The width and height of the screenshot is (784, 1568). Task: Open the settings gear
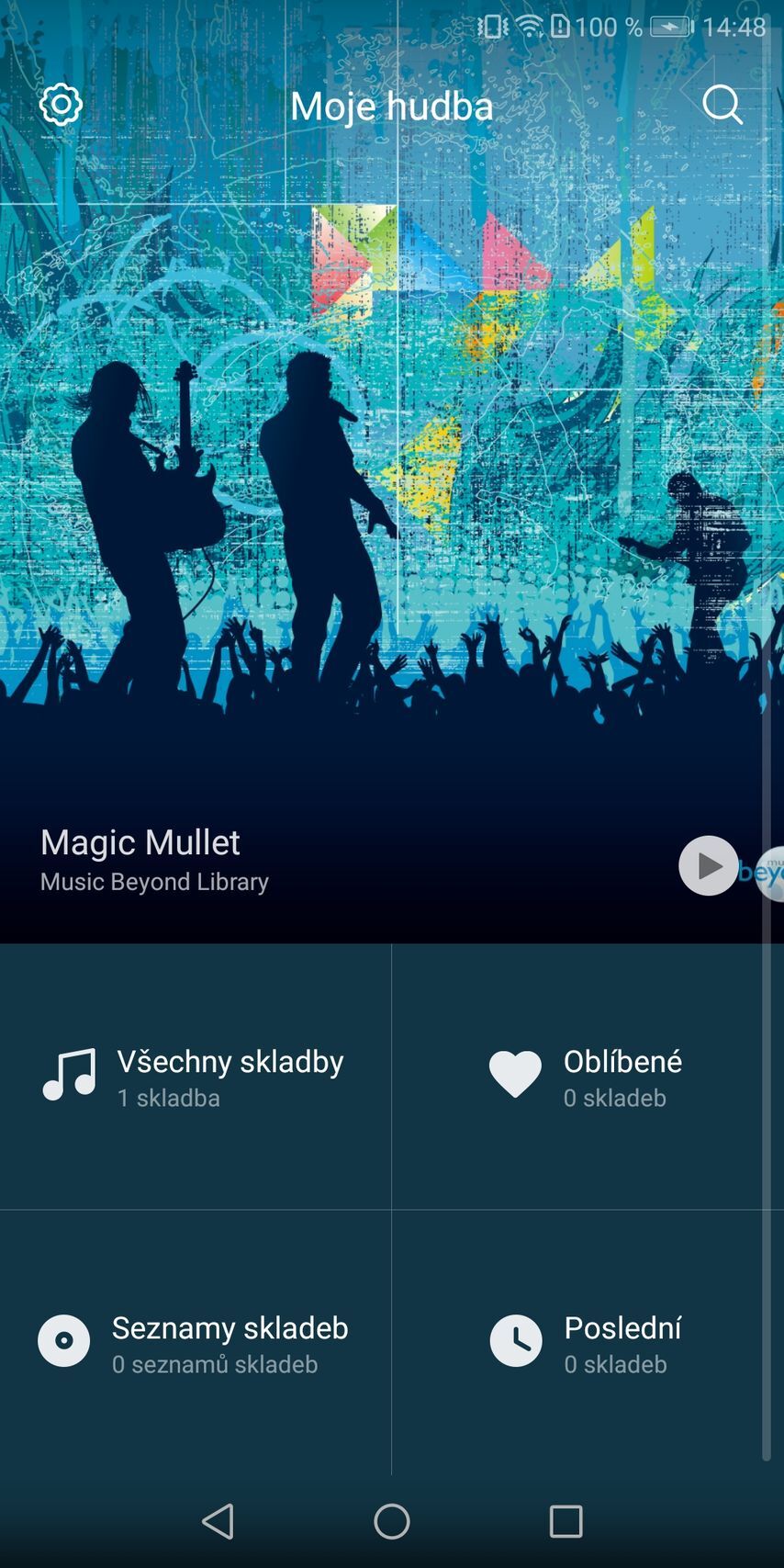pos(61,105)
